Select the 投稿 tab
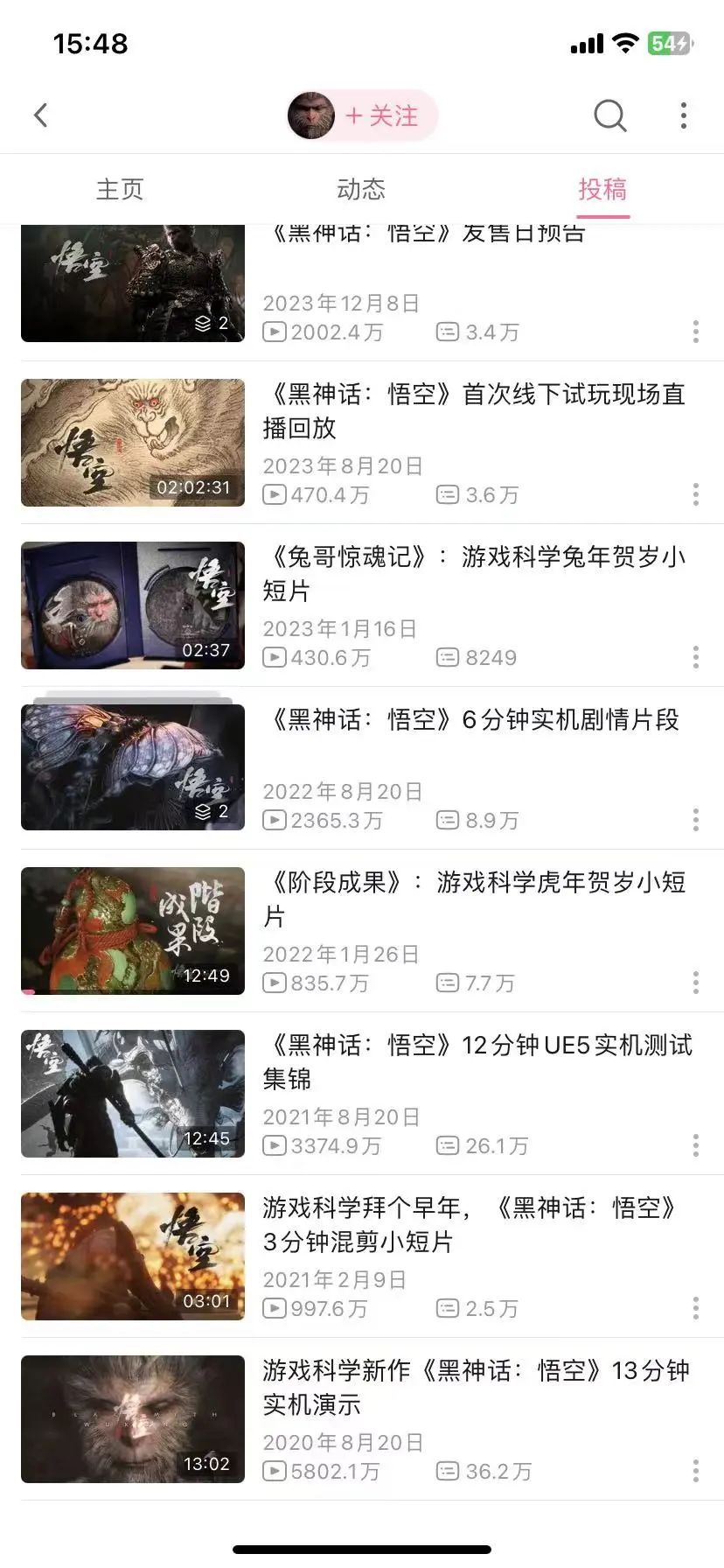This screenshot has width=724, height=1568. pos(602,189)
